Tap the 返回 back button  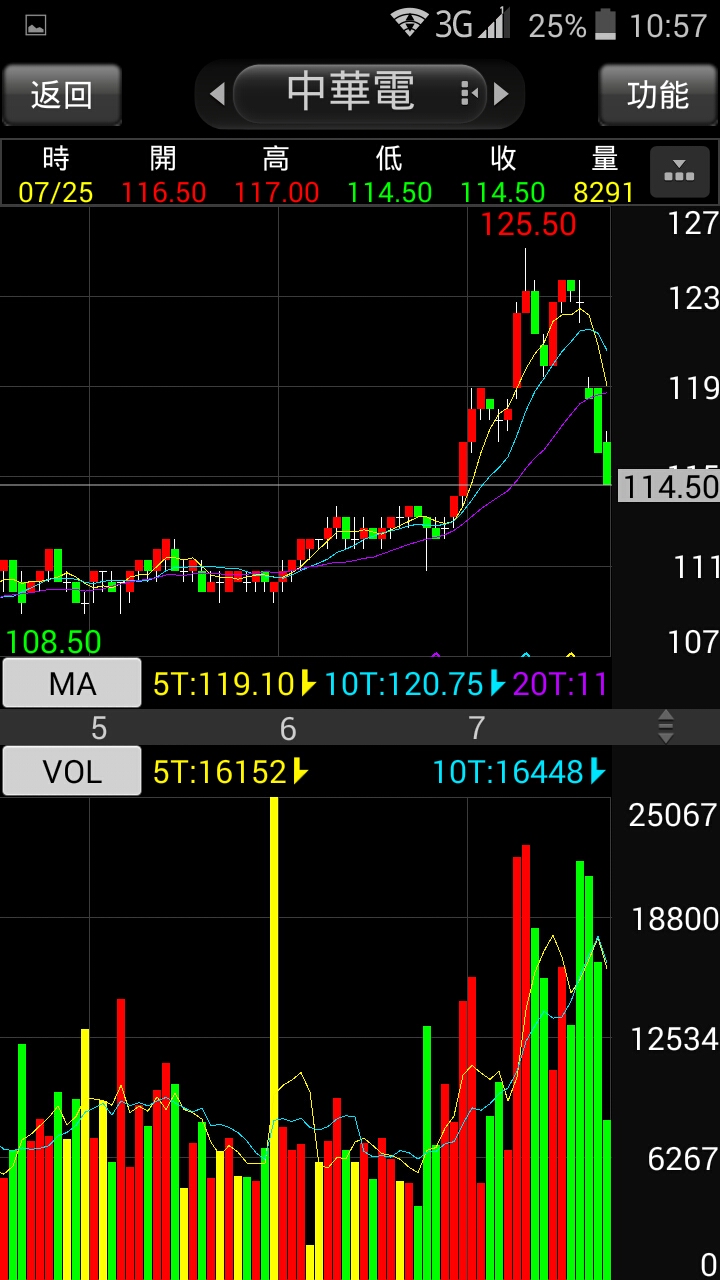[62, 95]
